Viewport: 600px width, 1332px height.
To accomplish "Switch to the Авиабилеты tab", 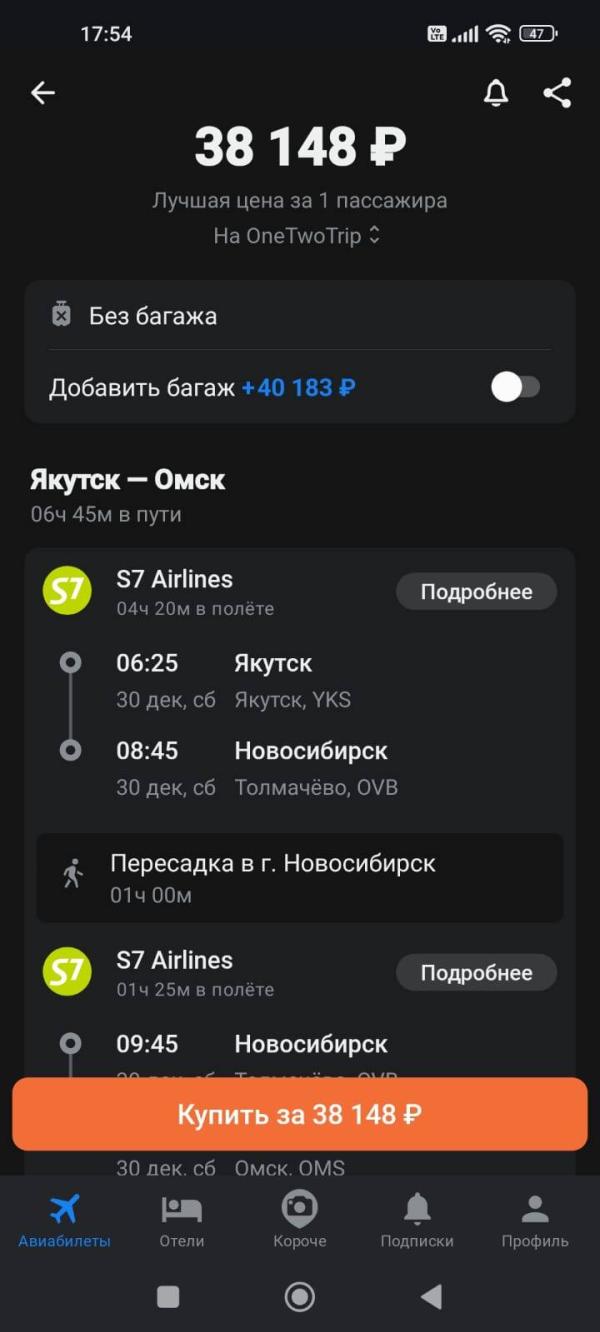I will [65, 1221].
